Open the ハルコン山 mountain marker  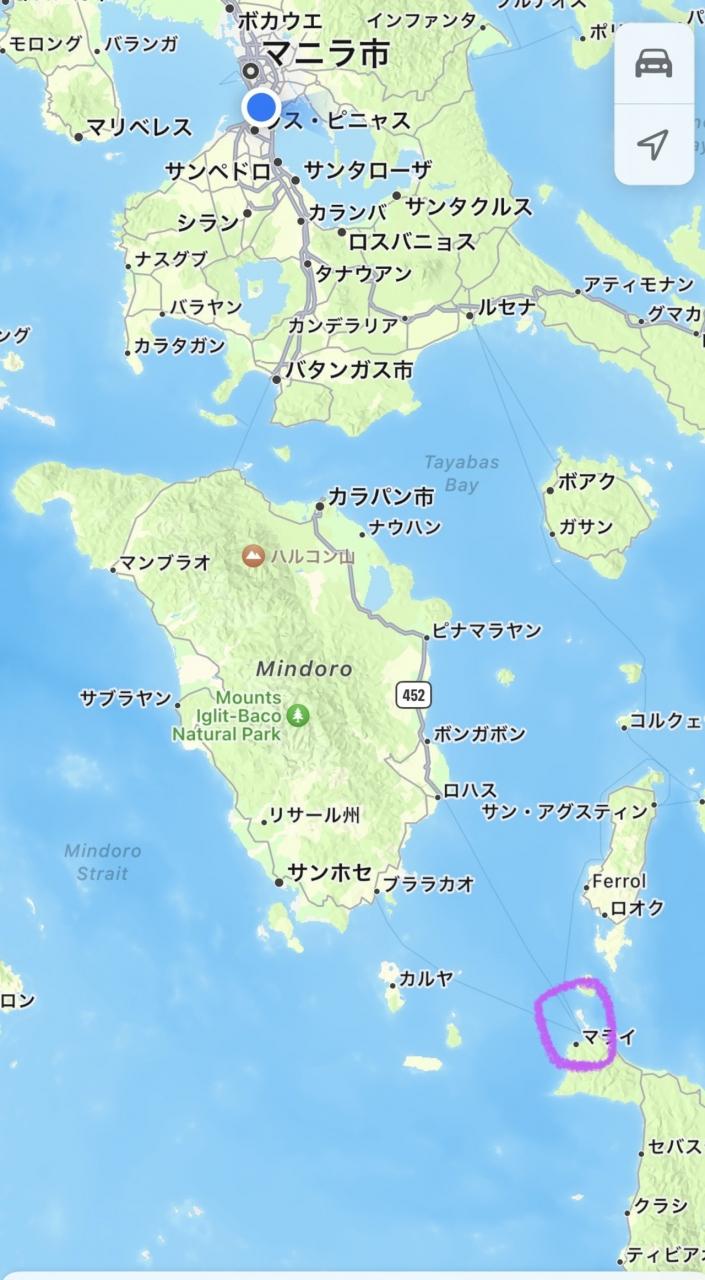[x=254, y=555]
